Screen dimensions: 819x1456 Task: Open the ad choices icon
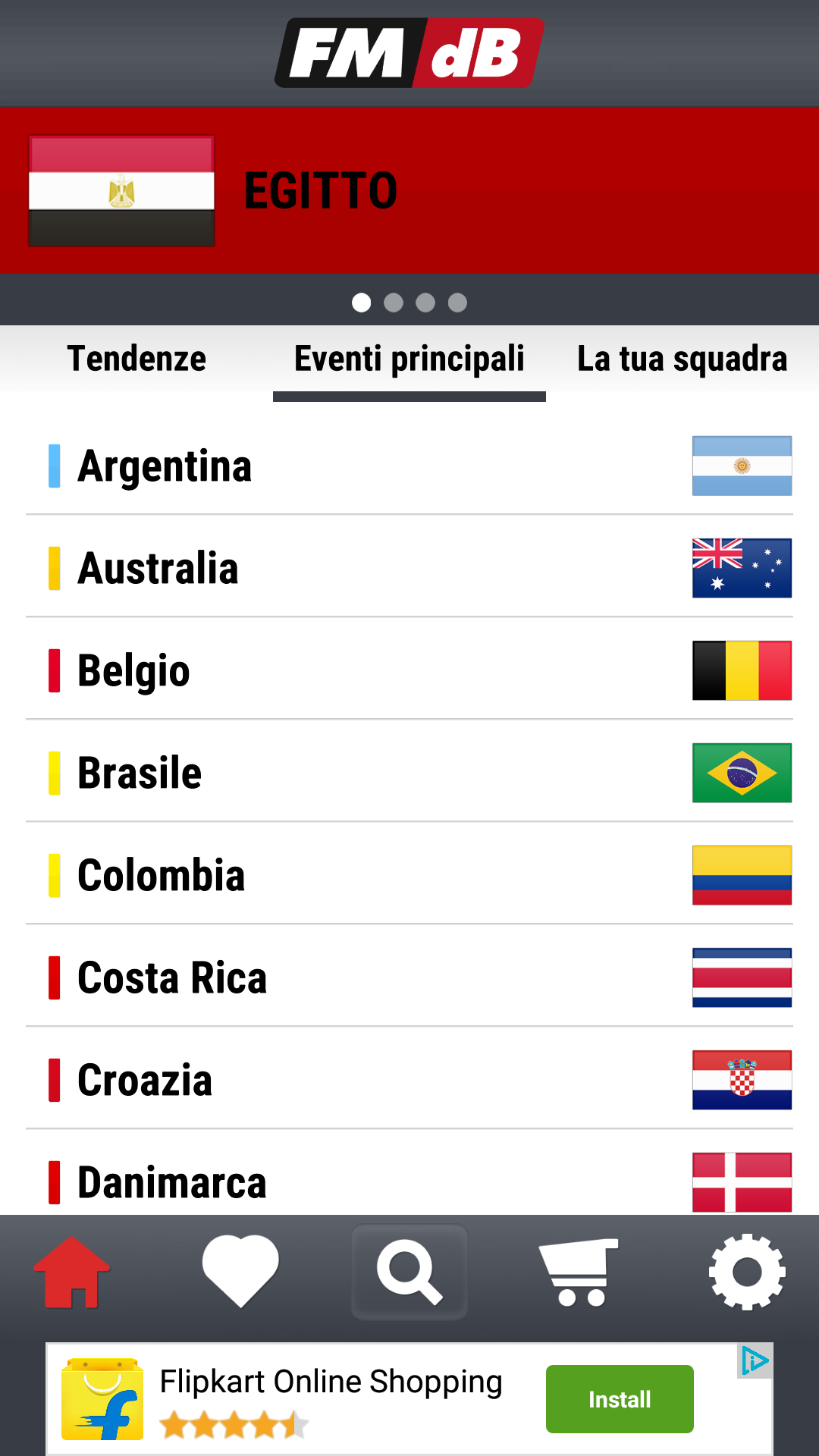click(x=755, y=1361)
